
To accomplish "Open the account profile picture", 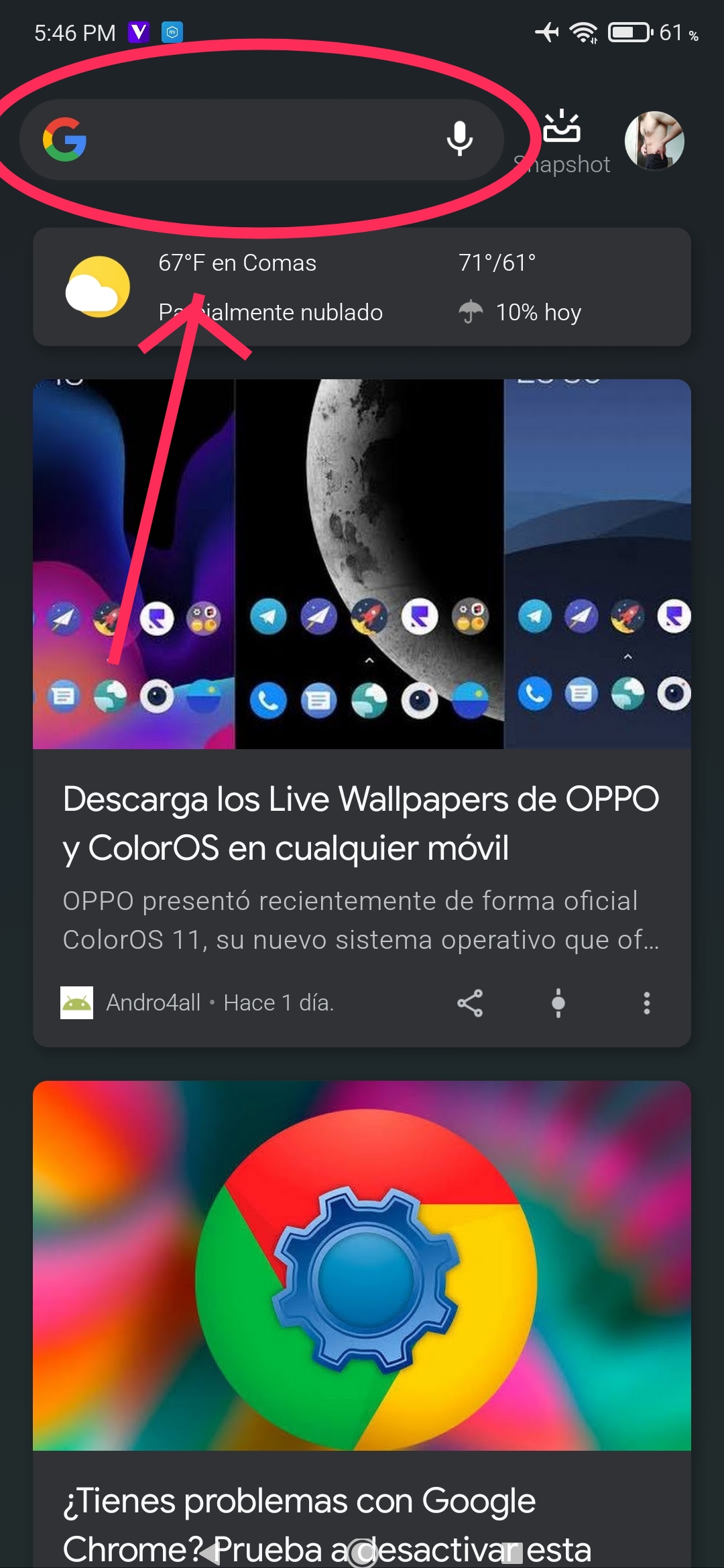I will coord(654,141).
